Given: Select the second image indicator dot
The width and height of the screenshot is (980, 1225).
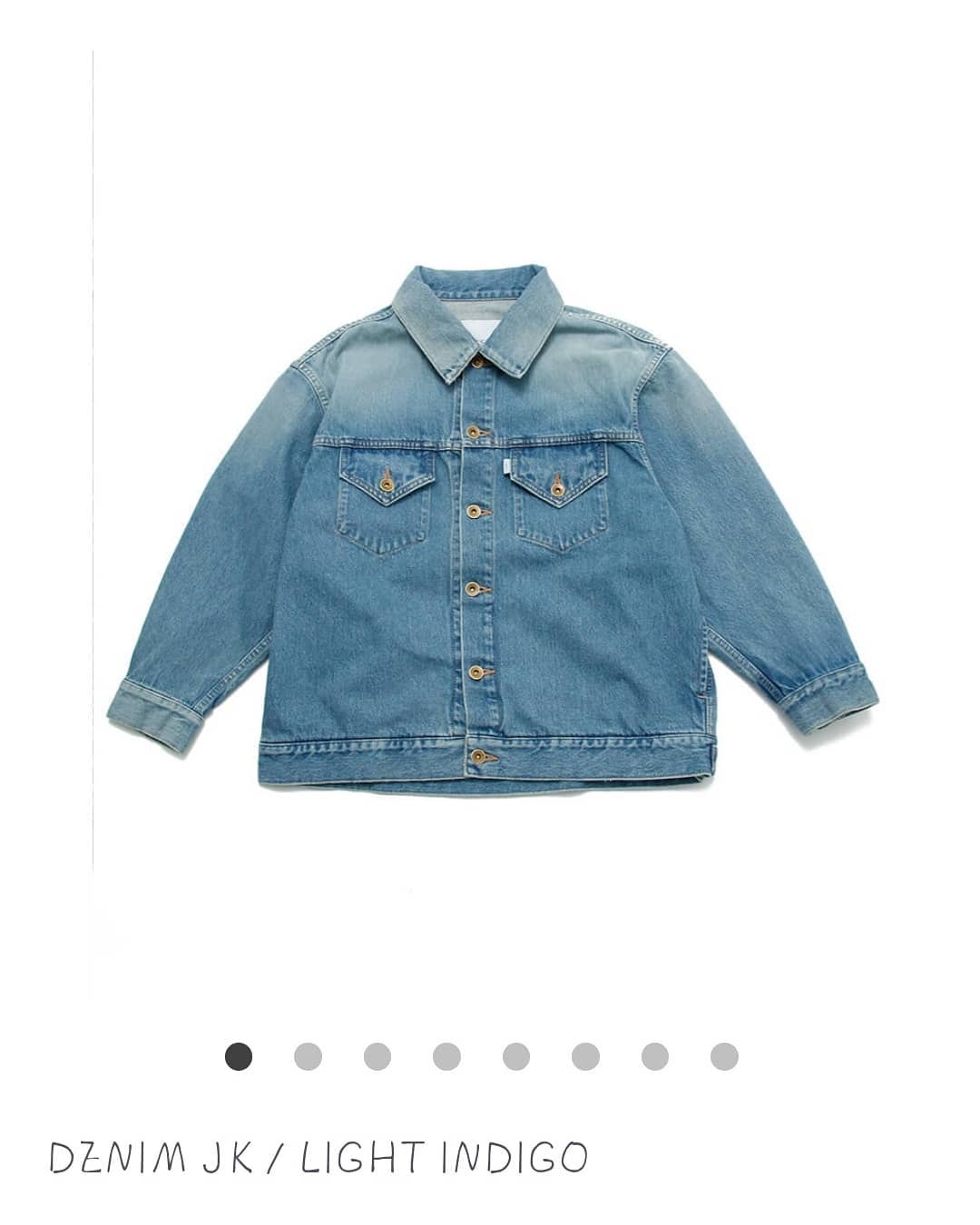Looking at the screenshot, I should 308,1056.
